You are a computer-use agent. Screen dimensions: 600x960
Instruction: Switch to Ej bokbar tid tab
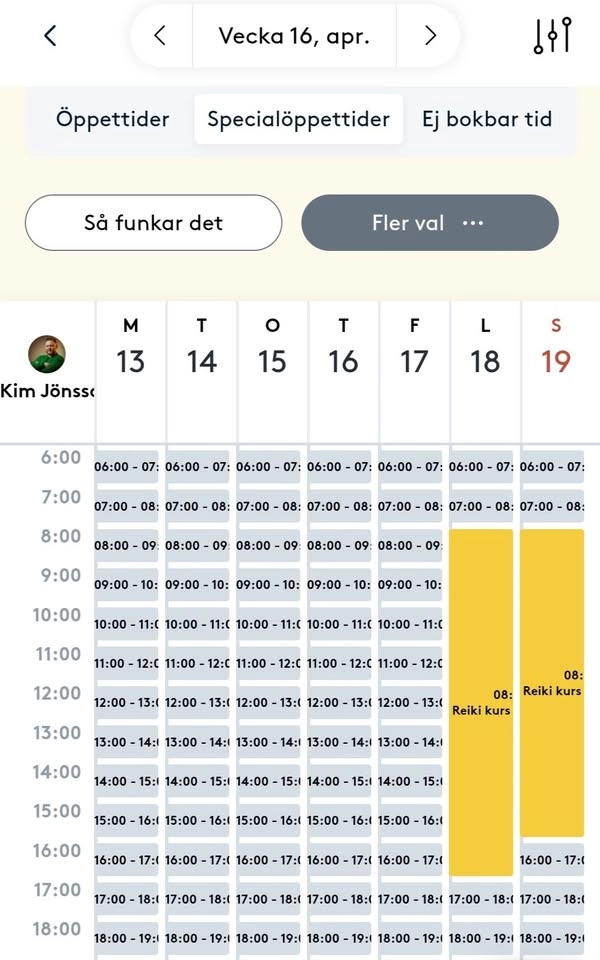pos(486,119)
